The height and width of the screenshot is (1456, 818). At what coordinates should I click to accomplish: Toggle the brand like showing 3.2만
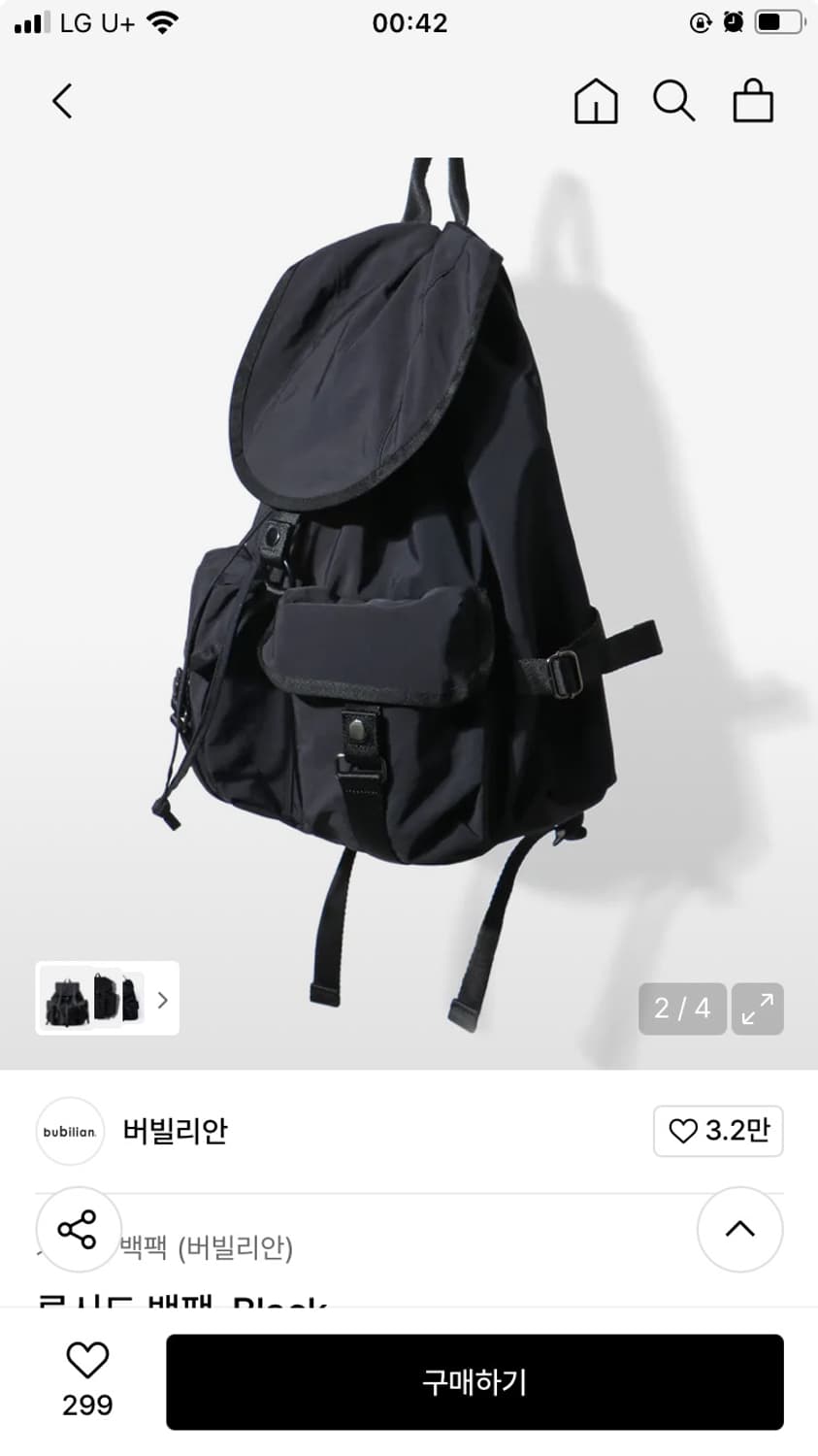coord(718,1131)
